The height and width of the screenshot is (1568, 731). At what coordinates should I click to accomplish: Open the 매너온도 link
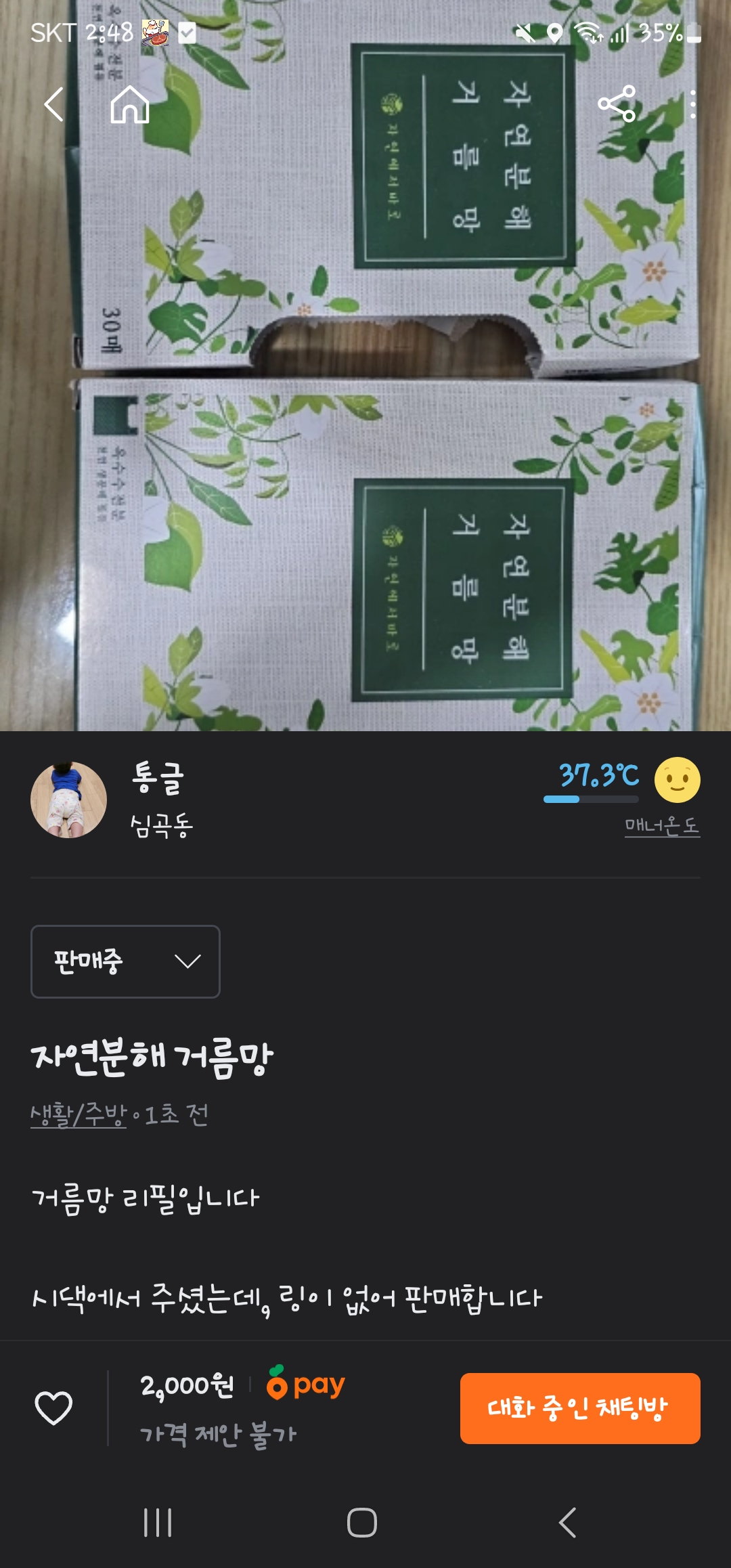click(x=662, y=825)
